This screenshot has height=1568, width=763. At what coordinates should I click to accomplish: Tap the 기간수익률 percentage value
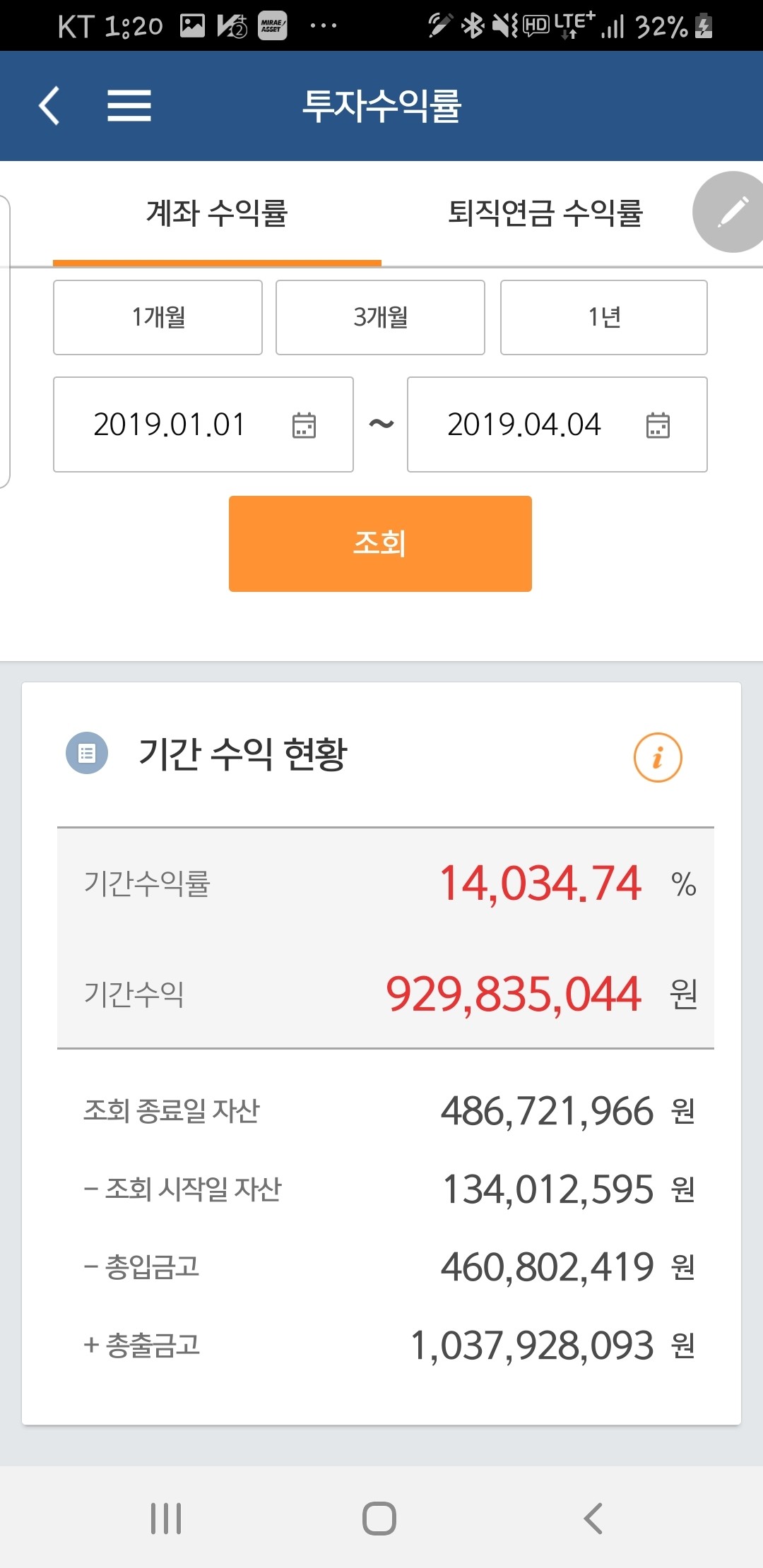click(539, 881)
